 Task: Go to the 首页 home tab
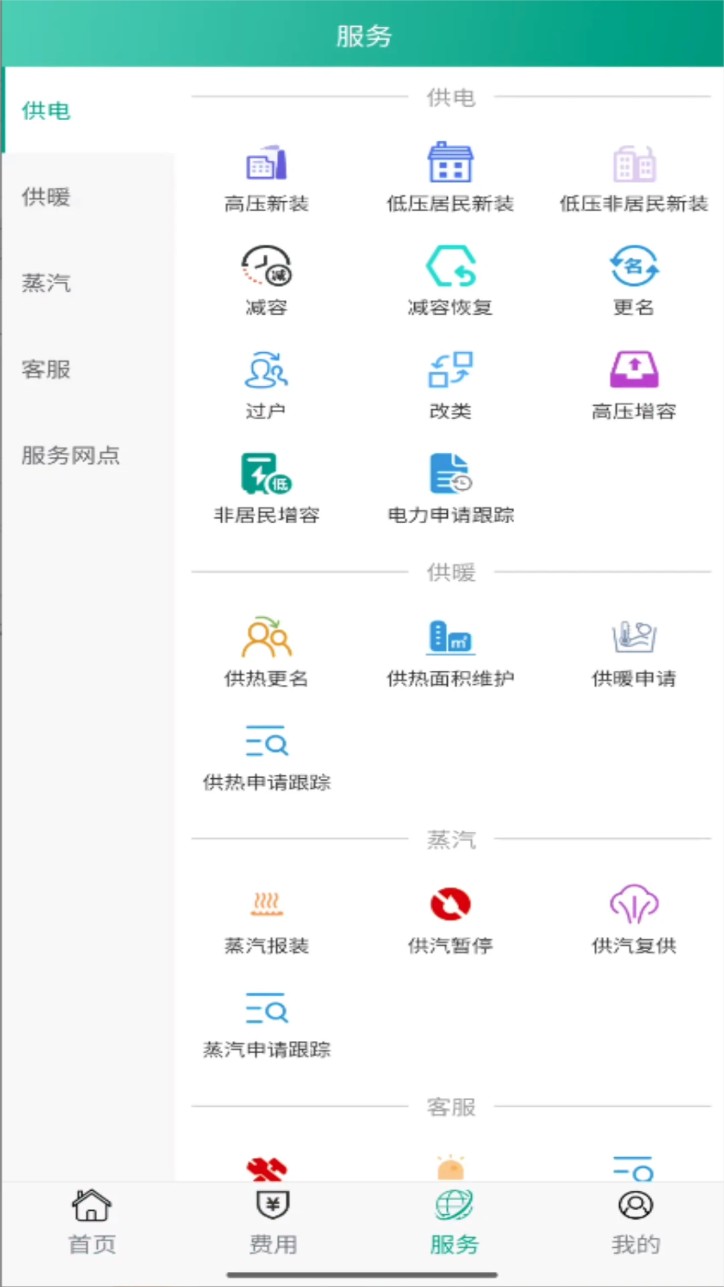click(x=91, y=1220)
